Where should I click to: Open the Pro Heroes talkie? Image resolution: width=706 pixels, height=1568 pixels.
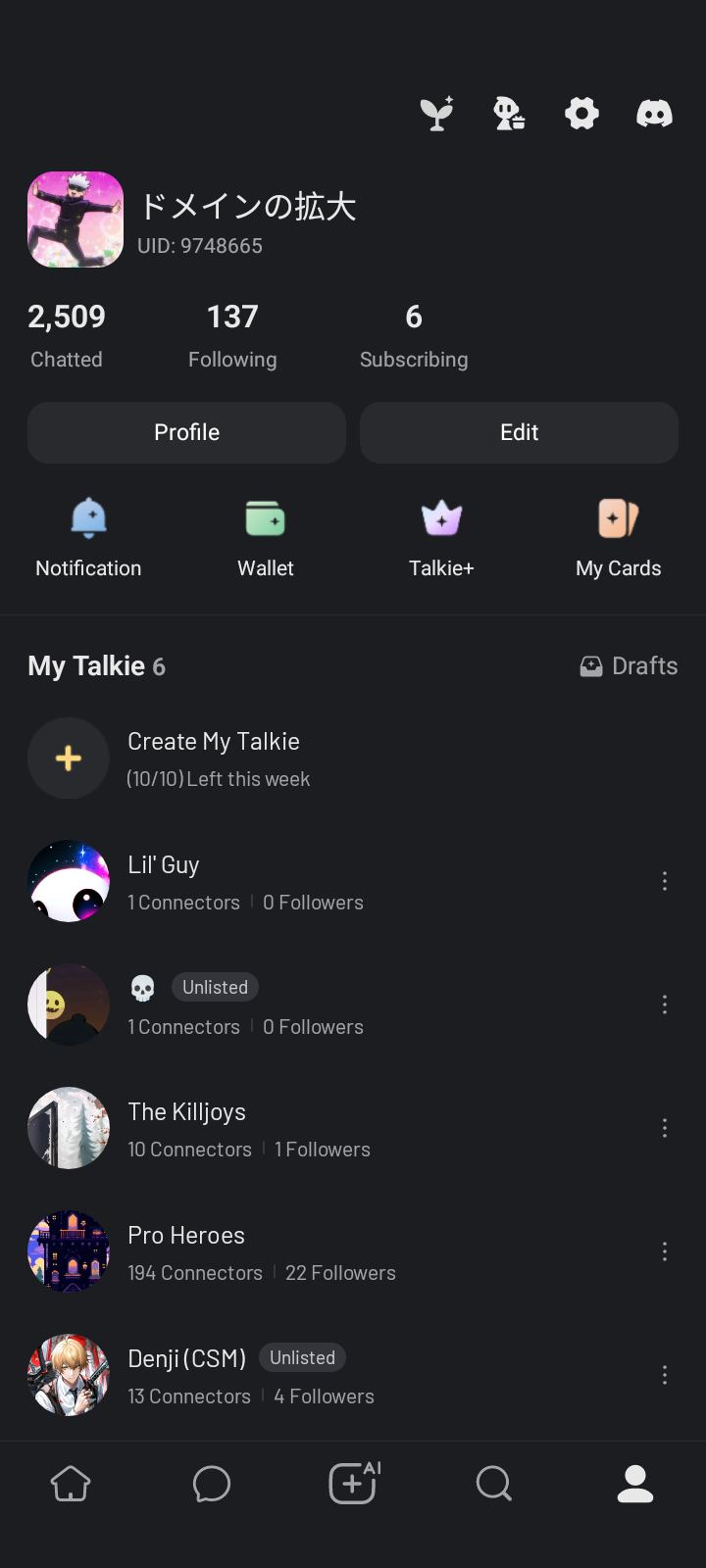[186, 1237]
